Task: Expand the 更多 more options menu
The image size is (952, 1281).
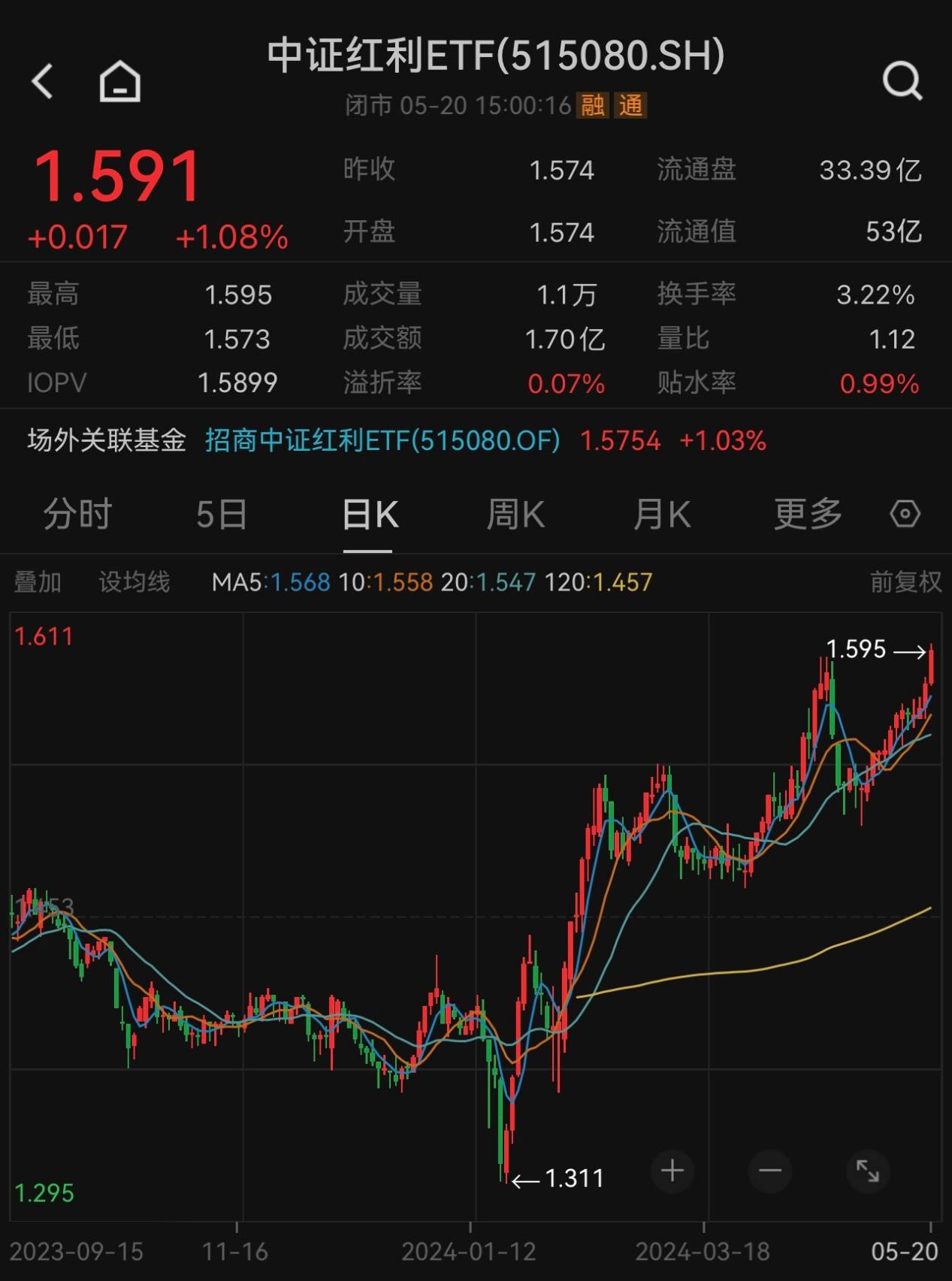Action: pos(805,515)
